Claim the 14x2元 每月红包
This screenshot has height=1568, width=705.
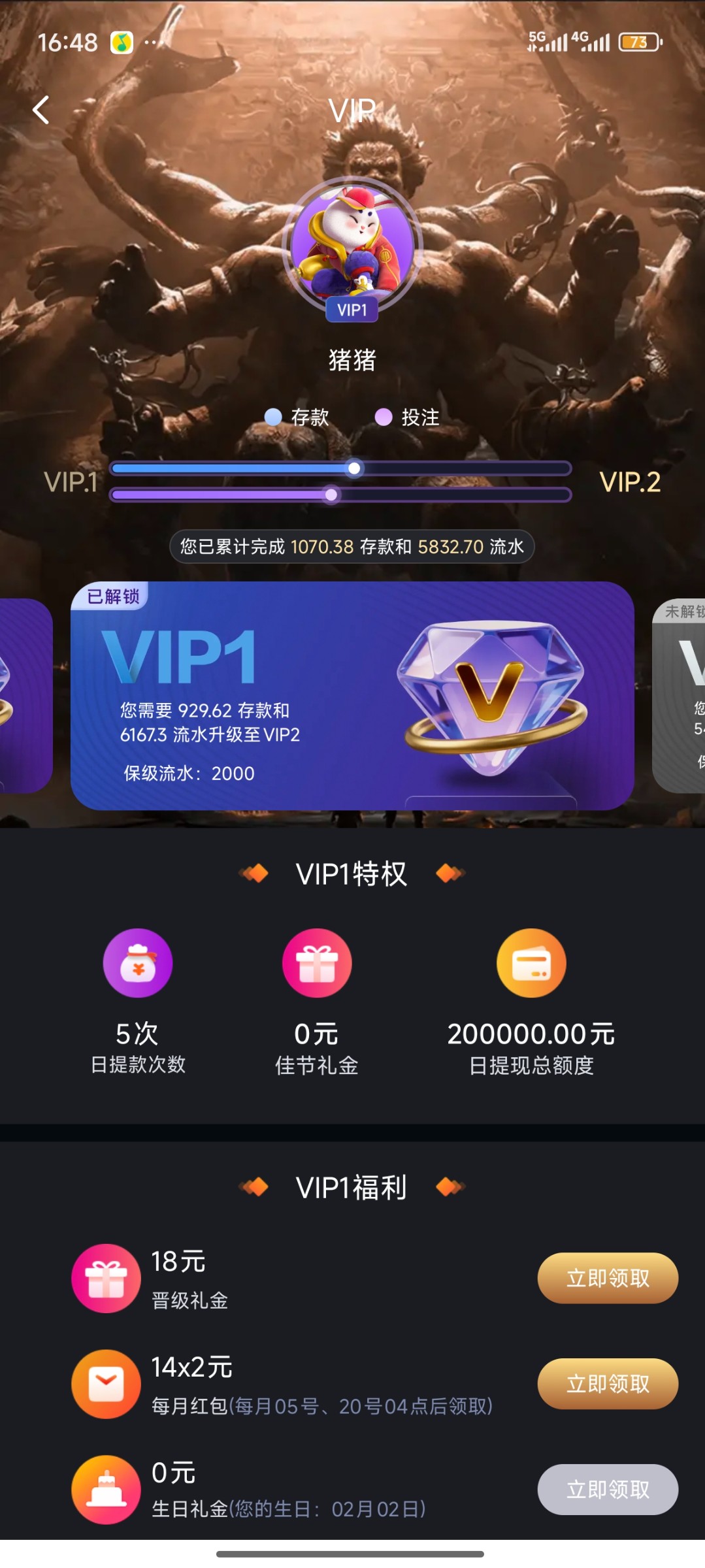coord(607,1384)
